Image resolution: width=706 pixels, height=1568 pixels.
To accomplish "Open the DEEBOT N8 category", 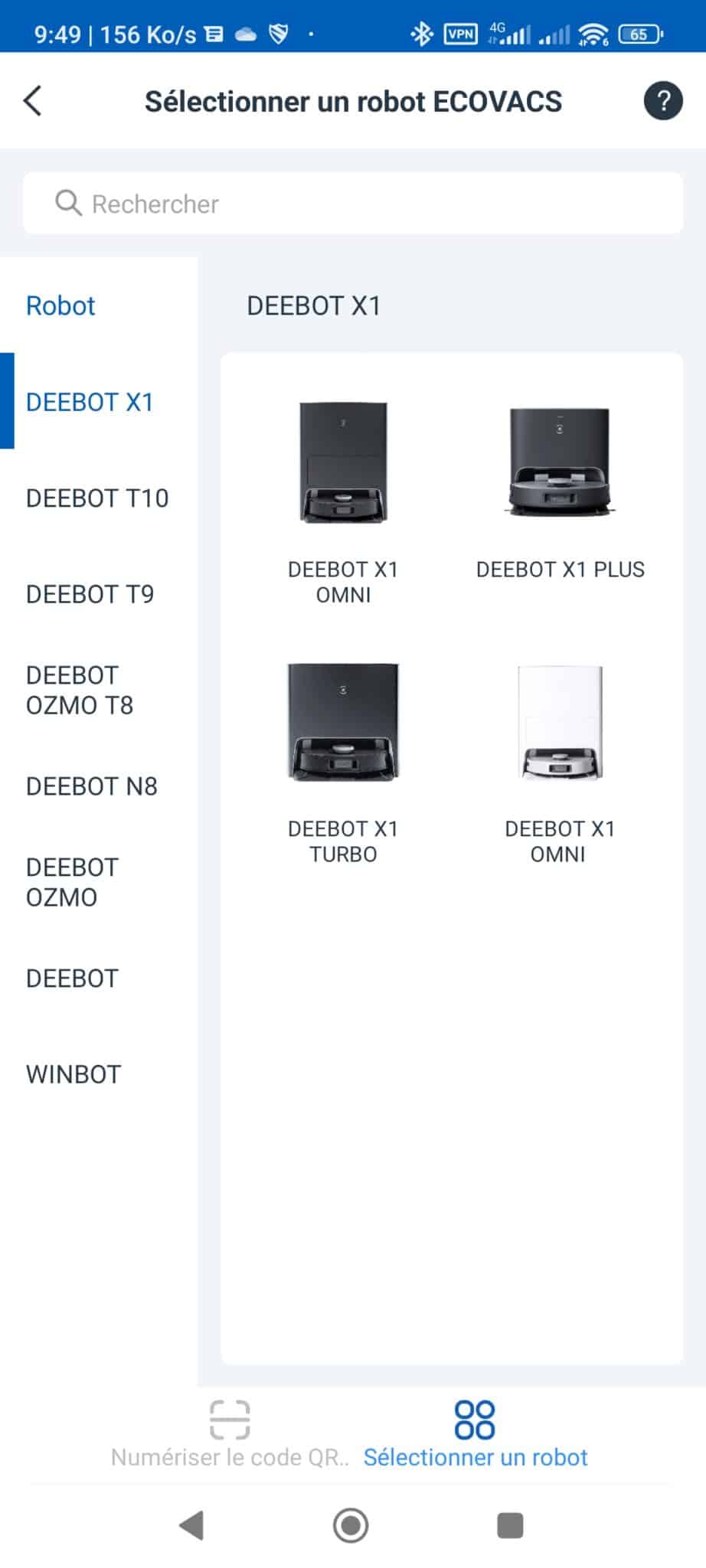I will pyautogui.click(x=92, y=786).
